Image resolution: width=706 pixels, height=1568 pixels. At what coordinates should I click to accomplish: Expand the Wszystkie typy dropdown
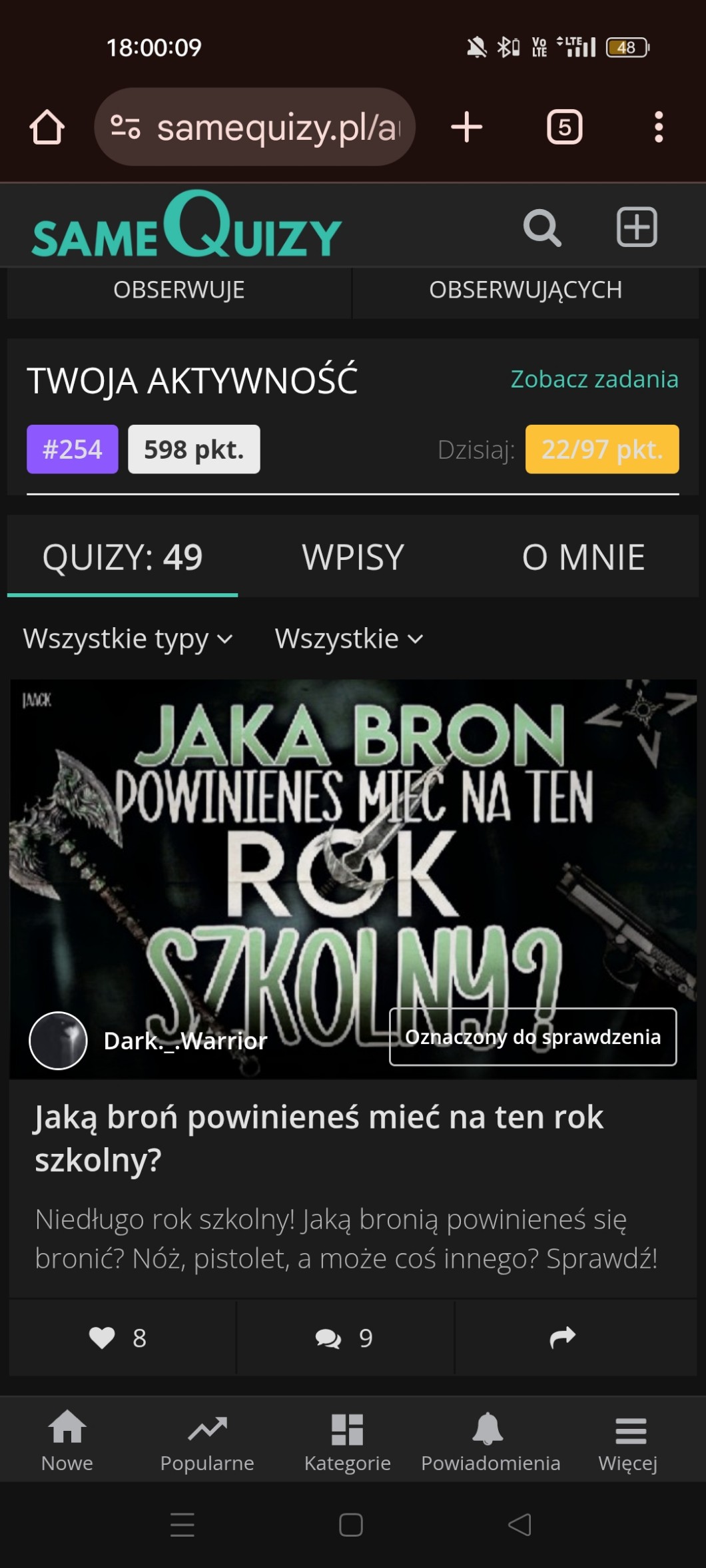(x=128, y=639)
